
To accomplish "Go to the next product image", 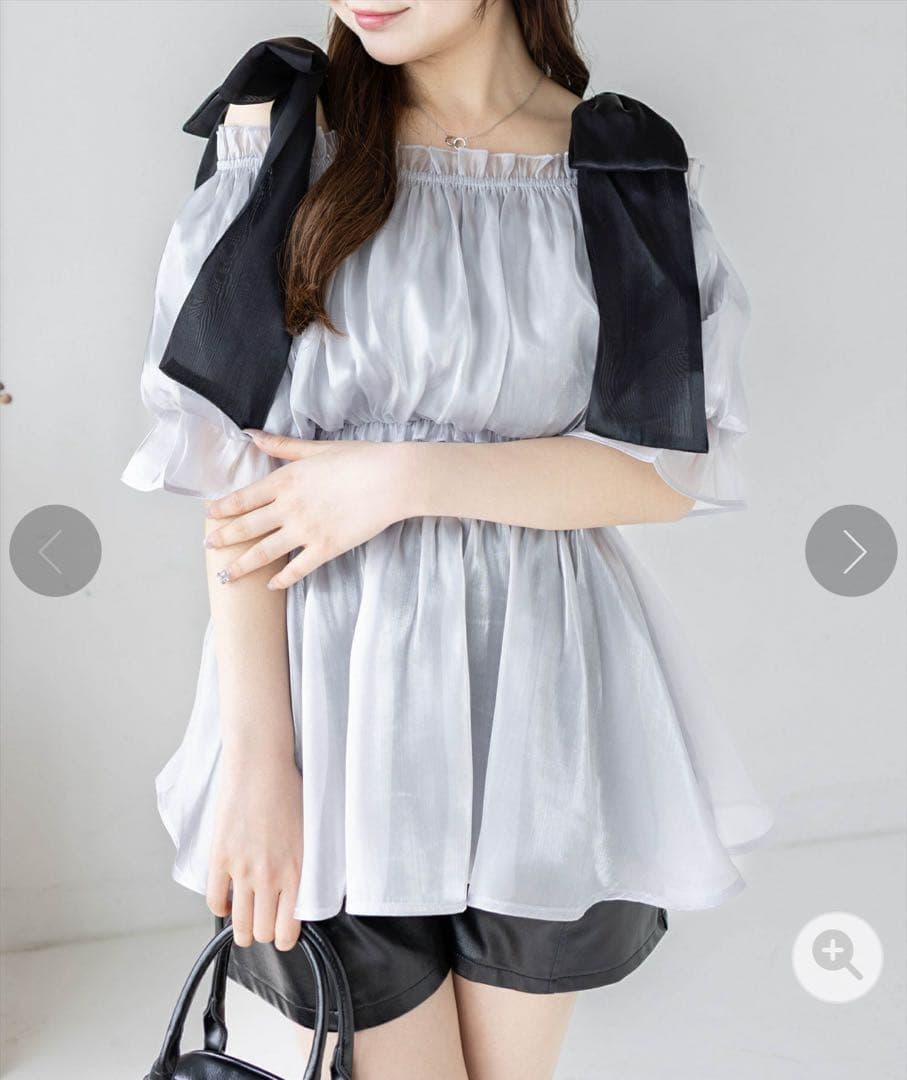I will tap(851, 551).
